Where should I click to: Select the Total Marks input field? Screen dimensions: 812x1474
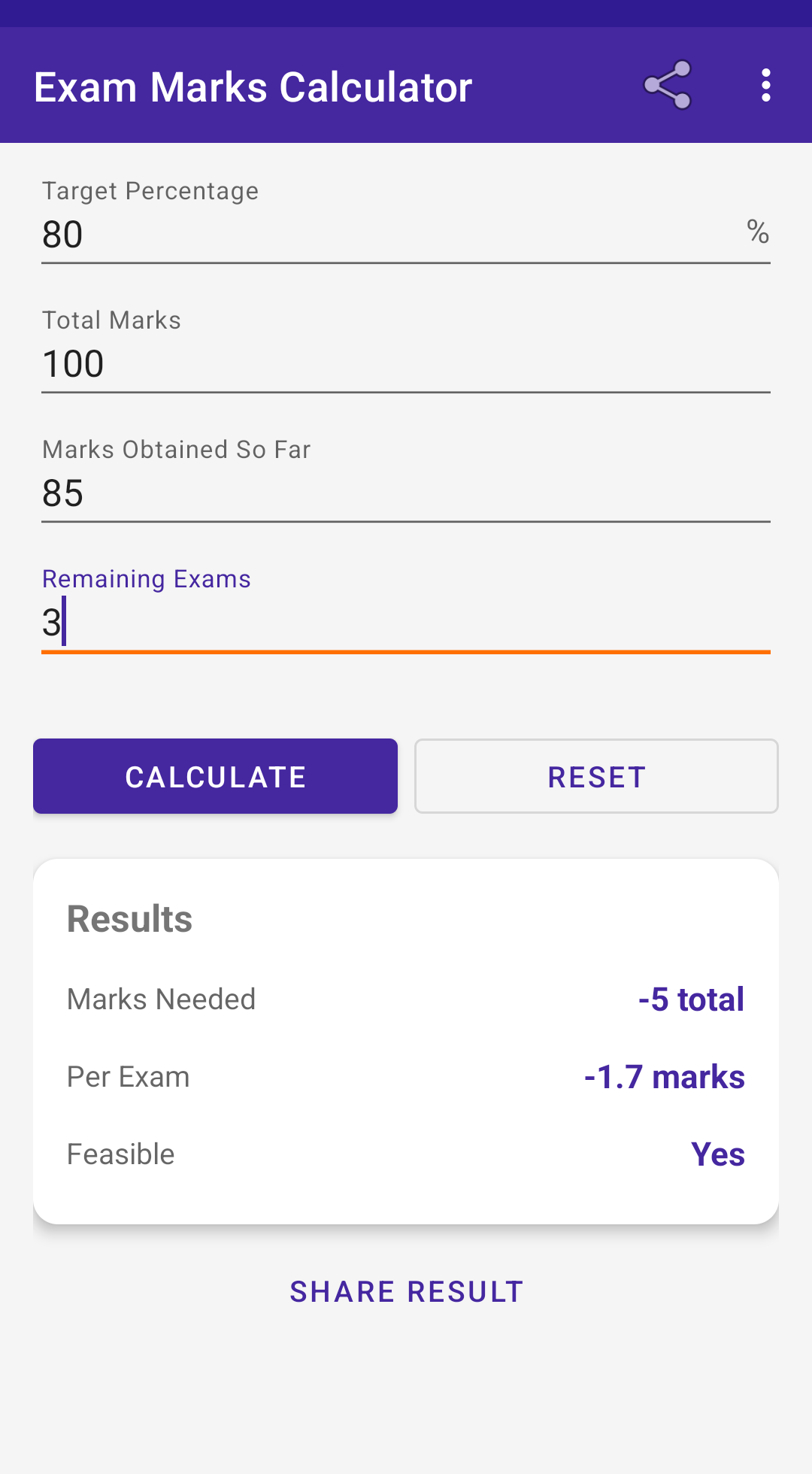(301, 364)
